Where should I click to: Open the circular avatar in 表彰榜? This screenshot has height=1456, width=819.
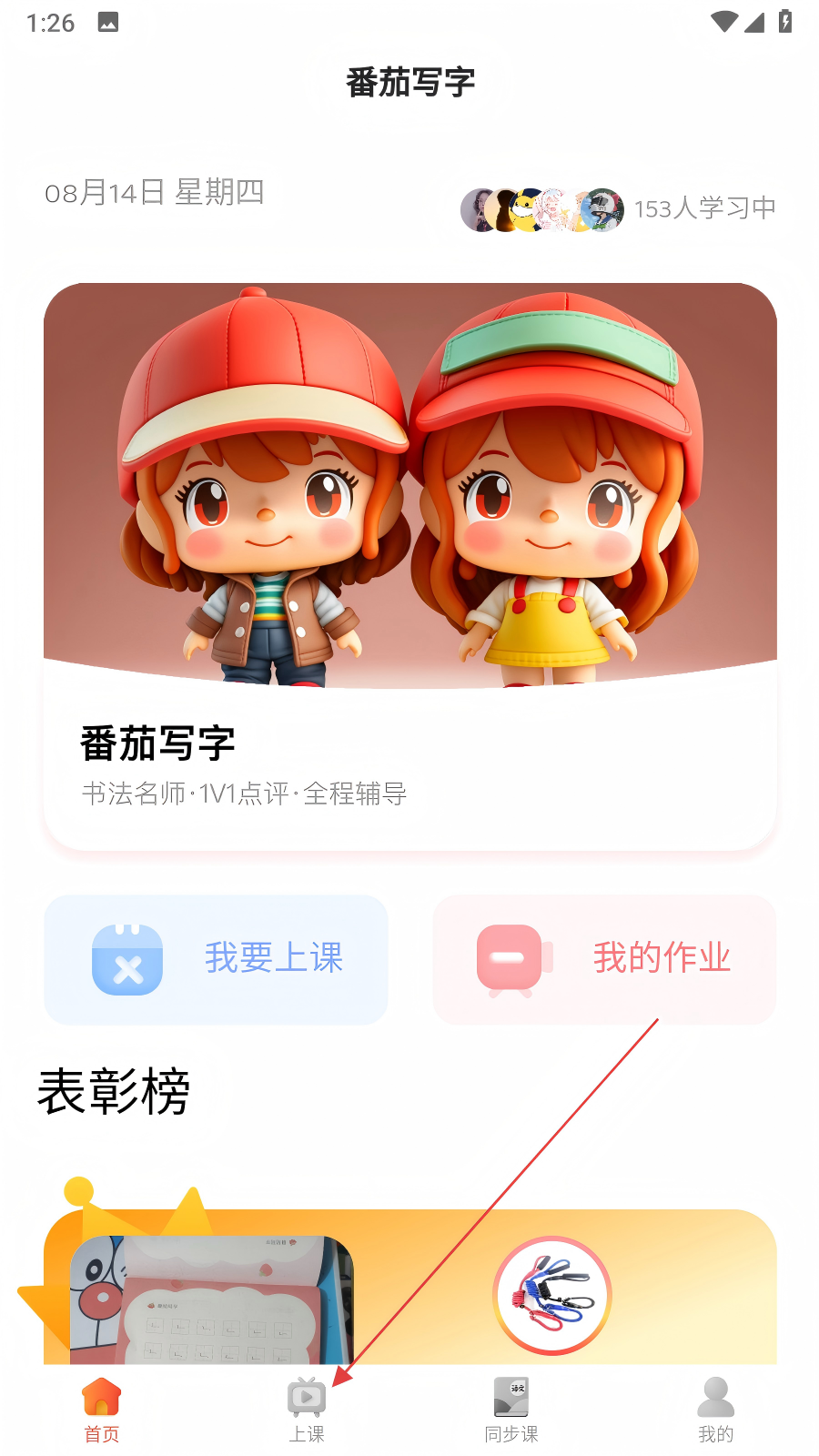click(552, 1296)
